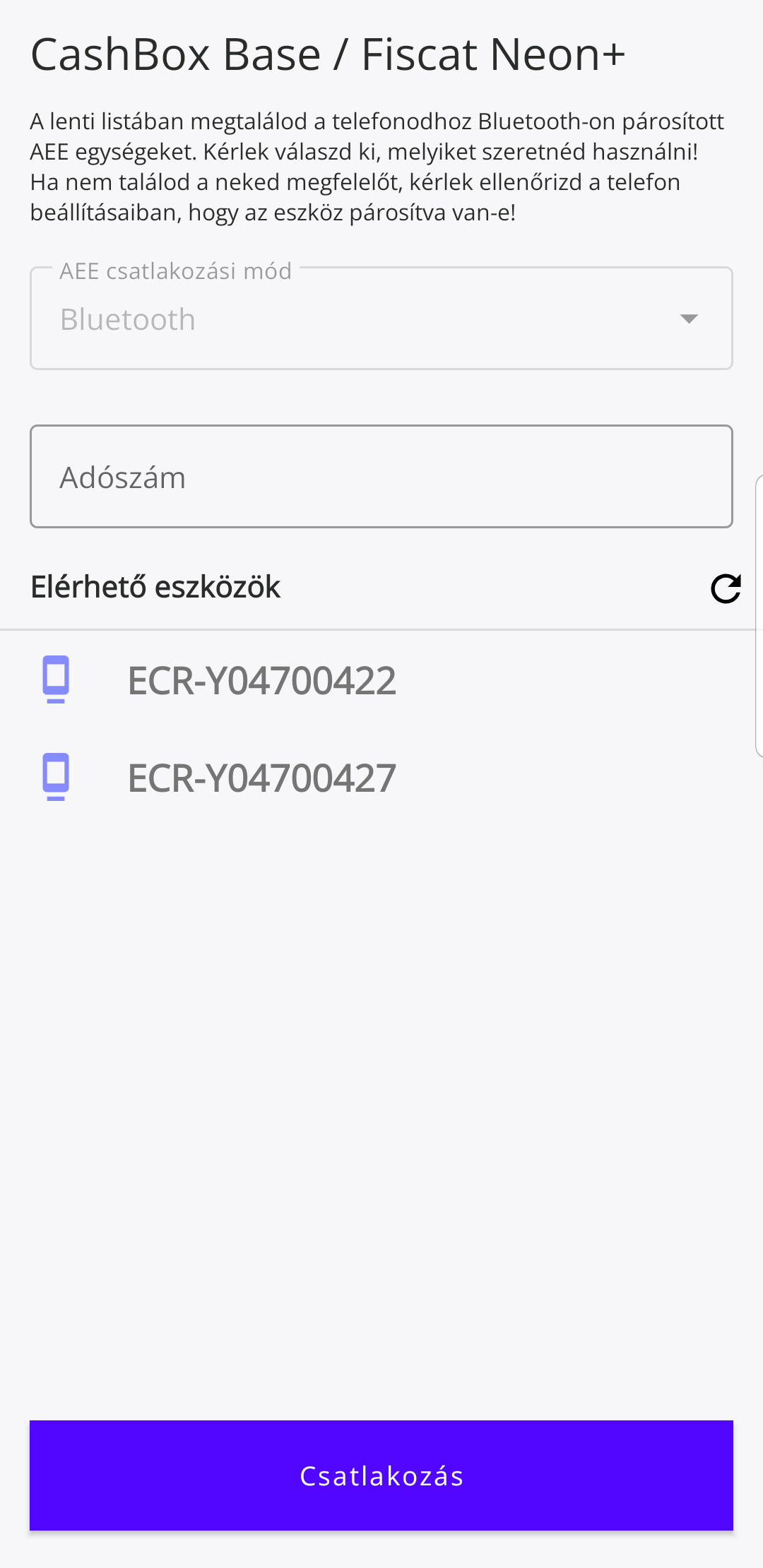Refresh the available devices list

[x=726, y=588]
